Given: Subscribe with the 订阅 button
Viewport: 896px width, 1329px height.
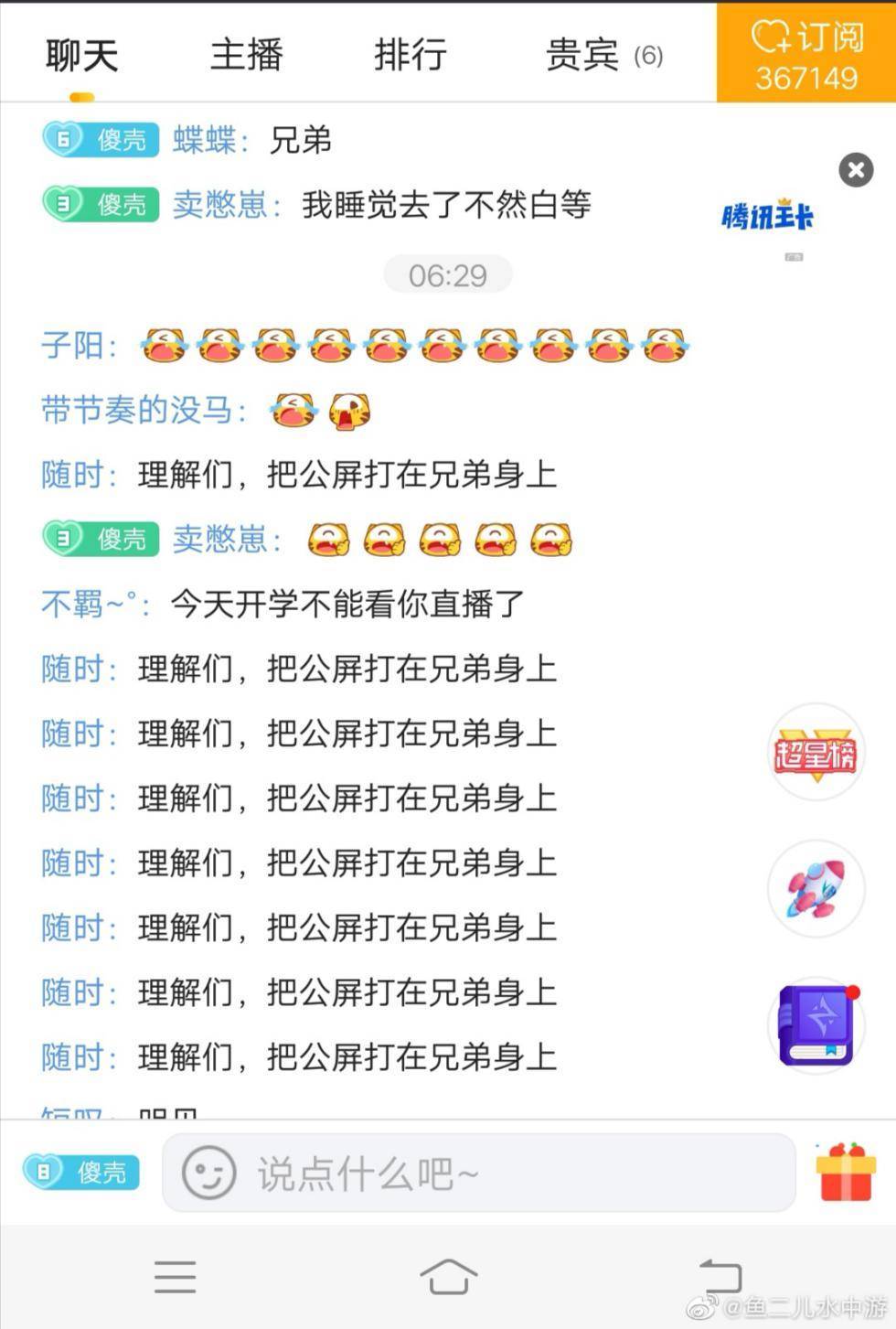Looking at the screenshot, I should click(x=805, y=53).
